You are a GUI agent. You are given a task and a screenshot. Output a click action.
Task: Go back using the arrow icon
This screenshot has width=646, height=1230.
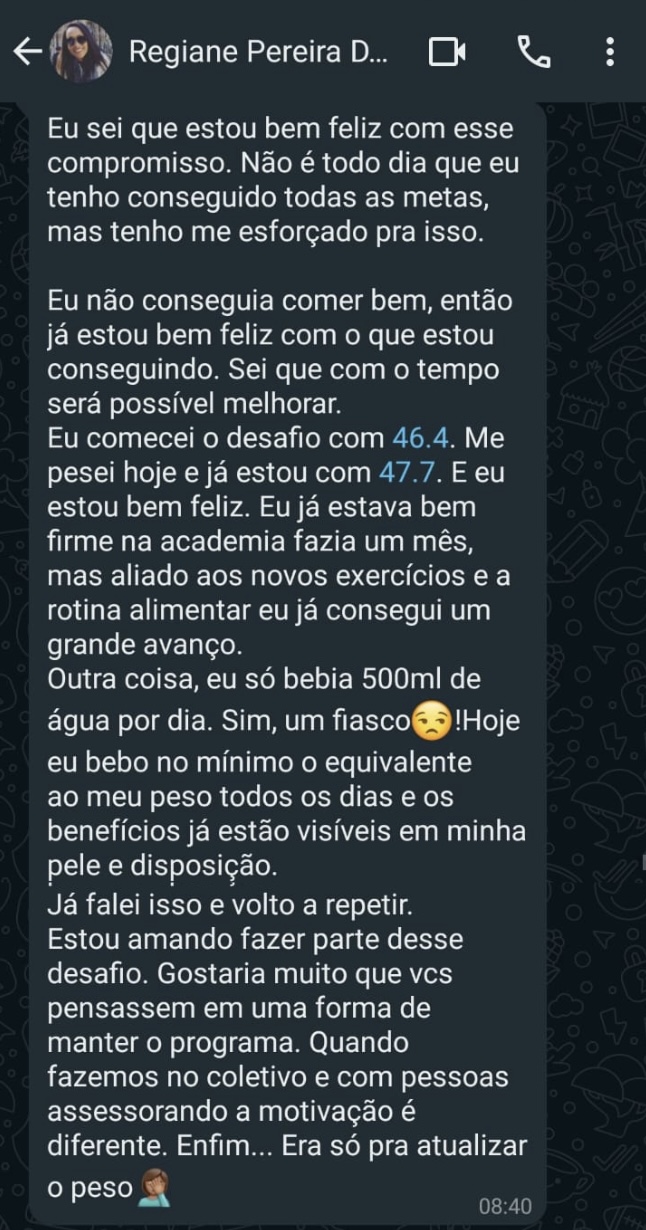click(27, 51)
